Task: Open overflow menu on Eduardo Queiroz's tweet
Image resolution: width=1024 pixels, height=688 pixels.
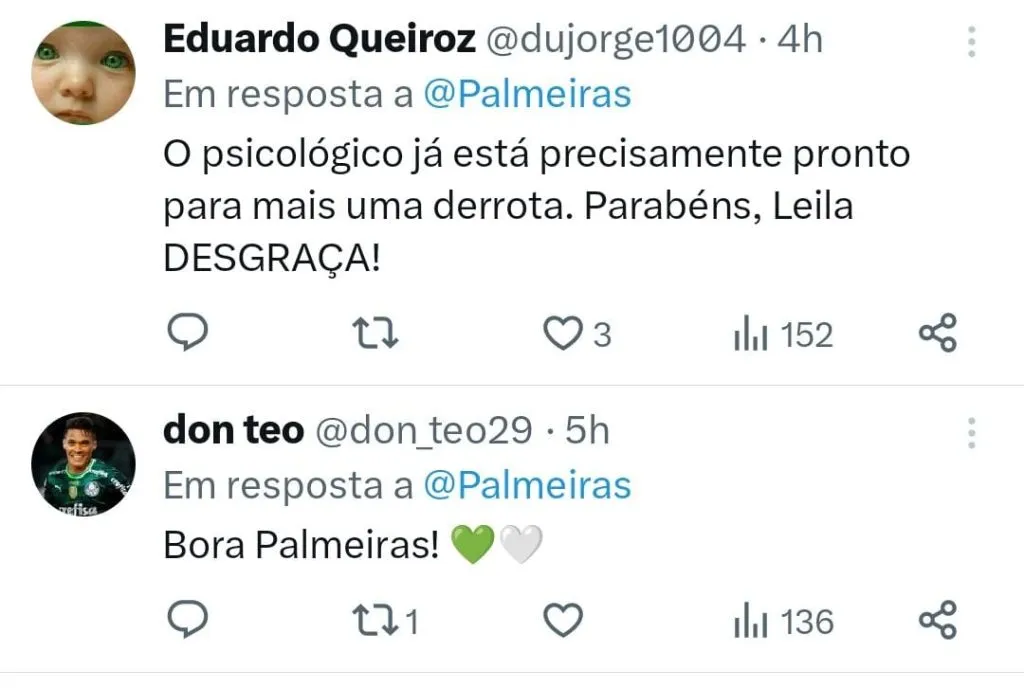Action: [971, 42]
